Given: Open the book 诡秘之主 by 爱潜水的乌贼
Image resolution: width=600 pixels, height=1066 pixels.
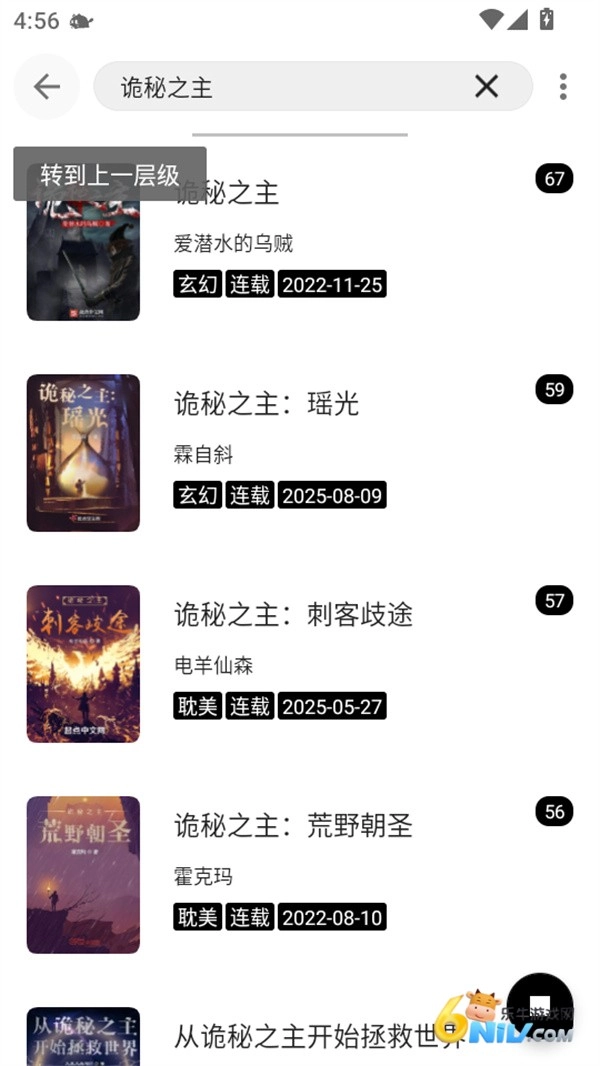Looking at the screenshot, I should pos(300,245).
